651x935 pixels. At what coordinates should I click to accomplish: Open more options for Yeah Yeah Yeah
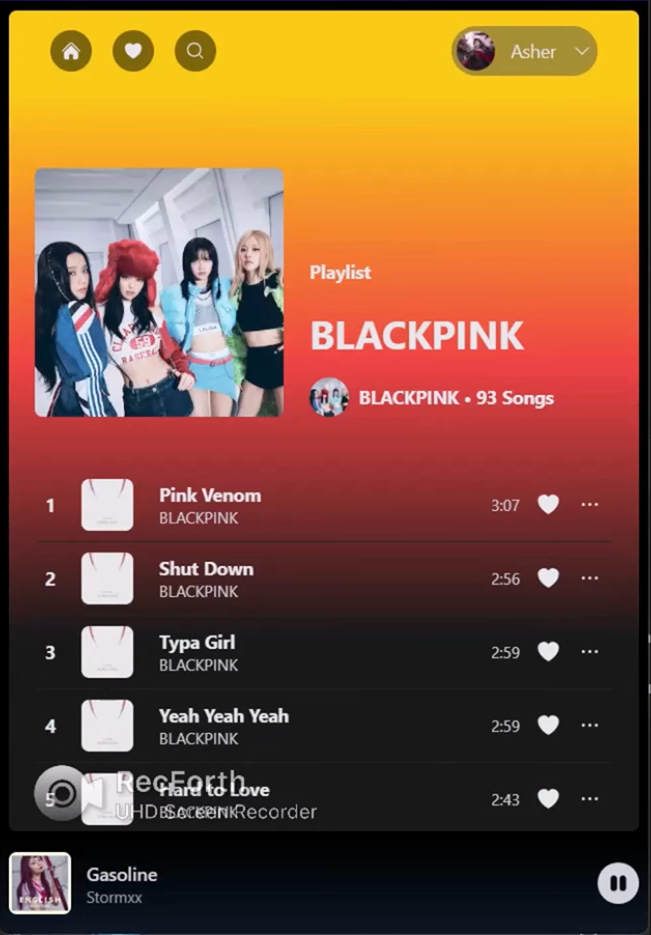590,725
